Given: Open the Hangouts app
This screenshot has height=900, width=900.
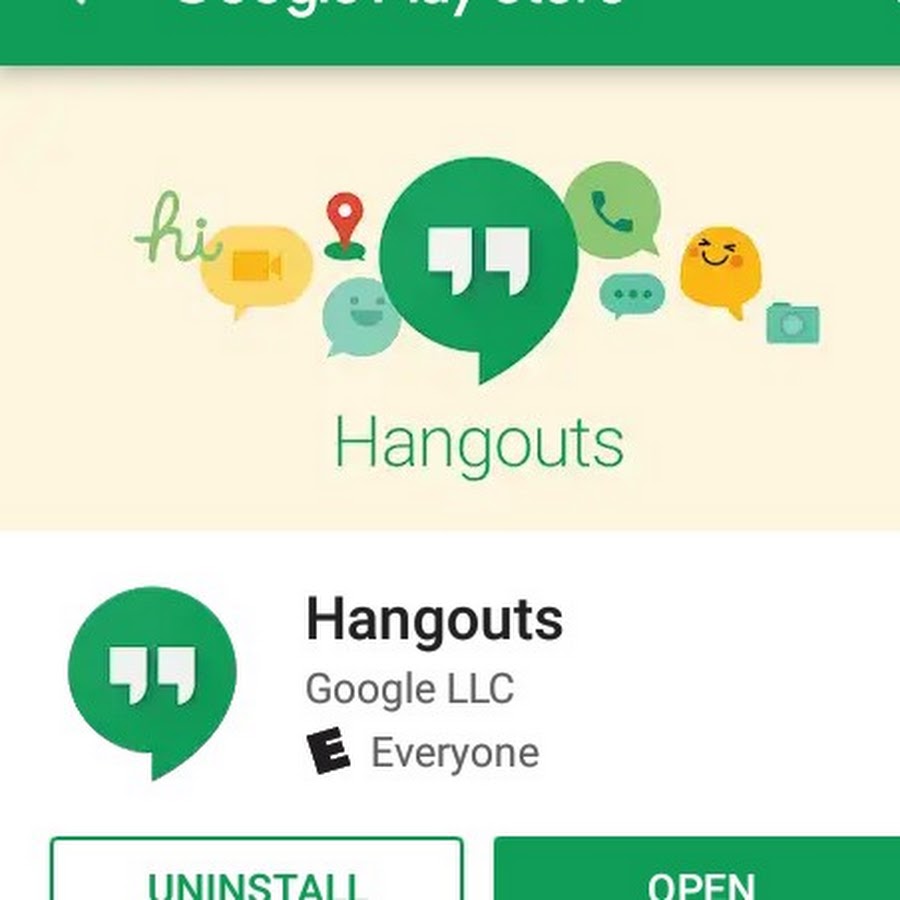Looking at the screenshot, I should click(x=698, y=872).
